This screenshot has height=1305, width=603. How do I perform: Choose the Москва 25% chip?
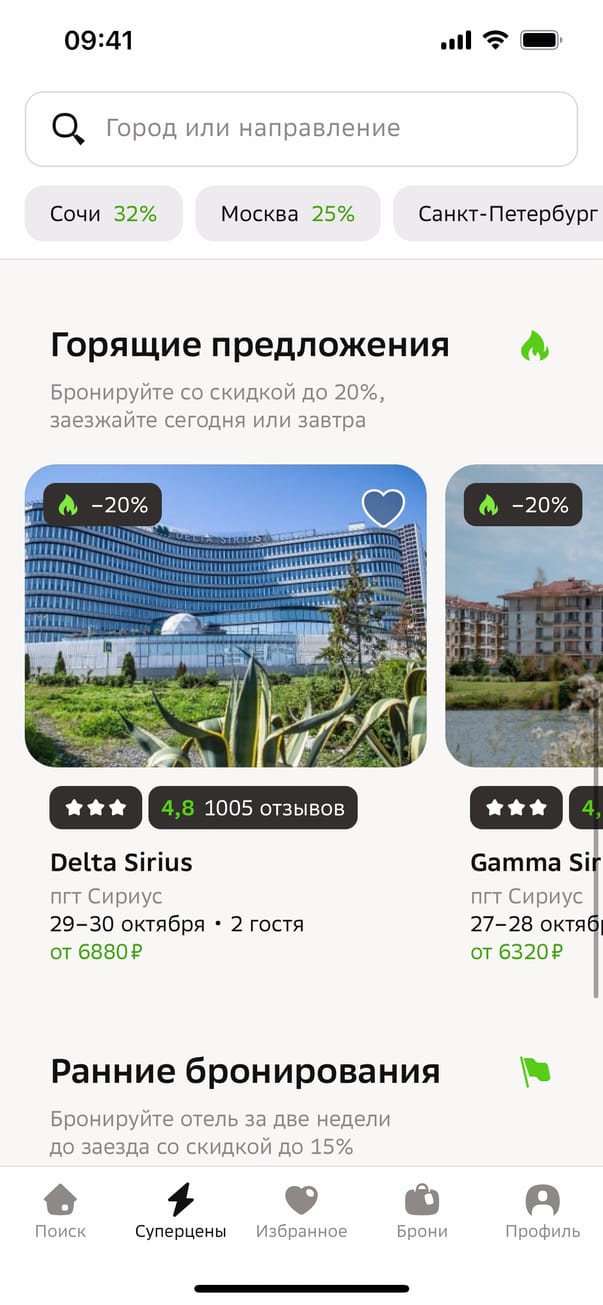[288, 213]
